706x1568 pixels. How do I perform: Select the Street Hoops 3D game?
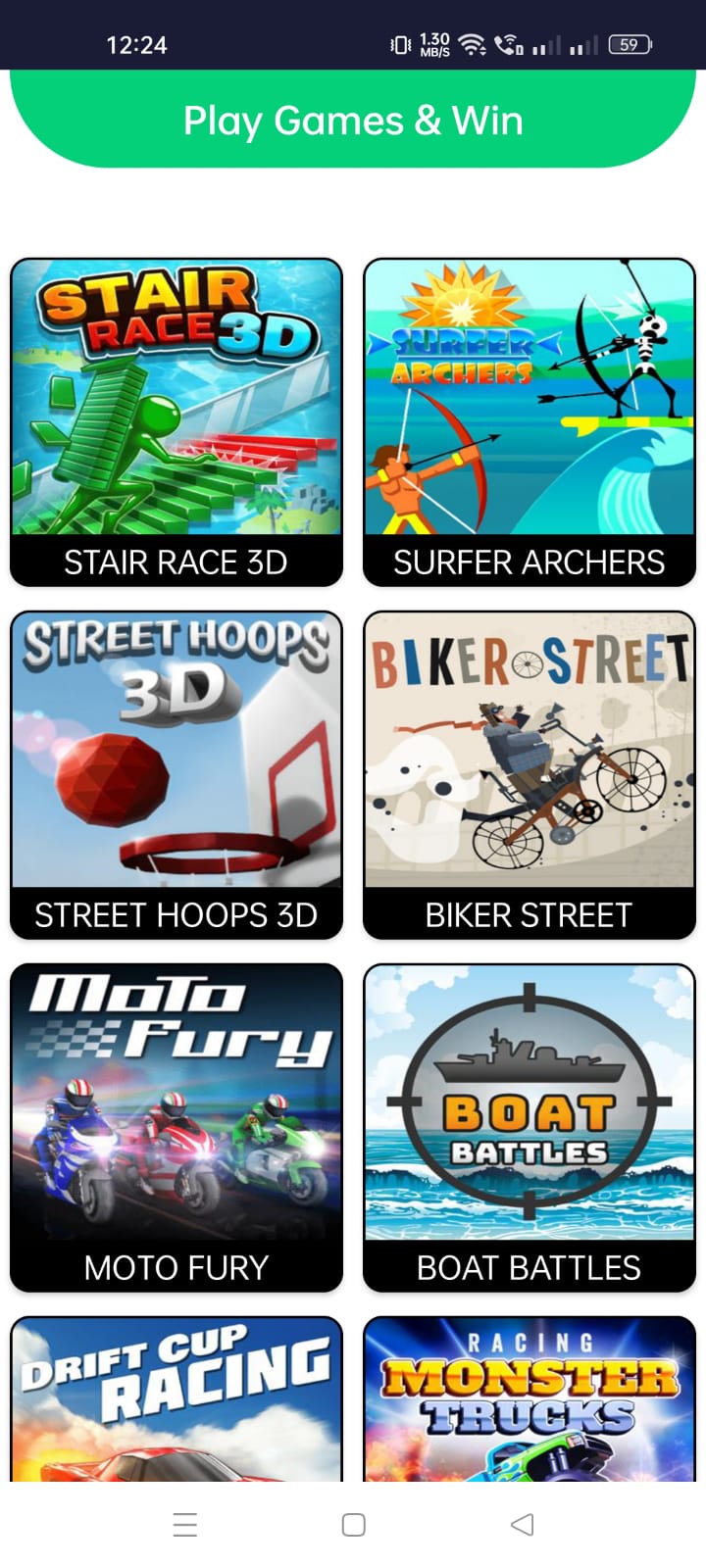click(x=176, y=774)
